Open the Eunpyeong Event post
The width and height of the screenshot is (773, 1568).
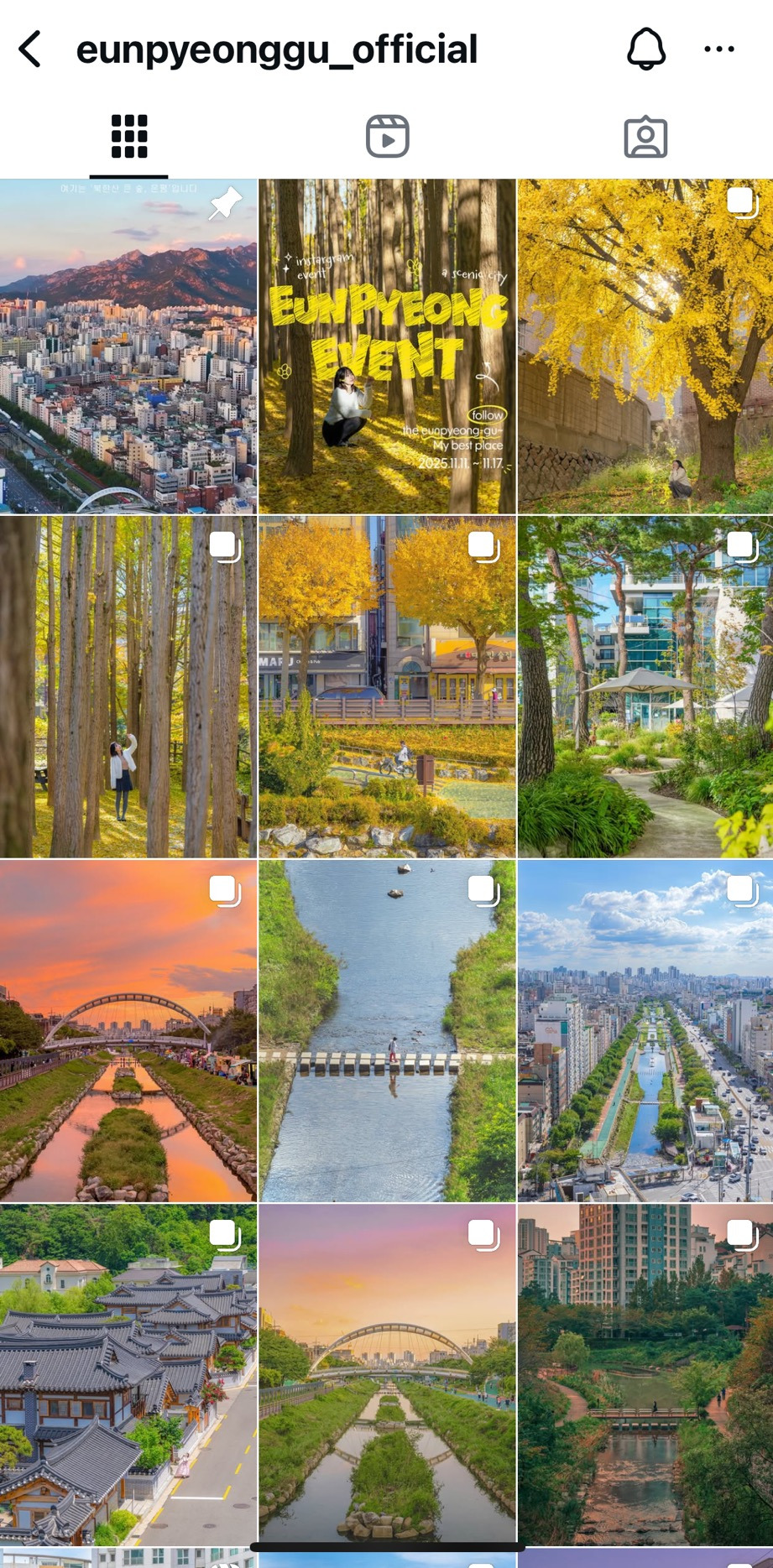[x=387, y=346]
